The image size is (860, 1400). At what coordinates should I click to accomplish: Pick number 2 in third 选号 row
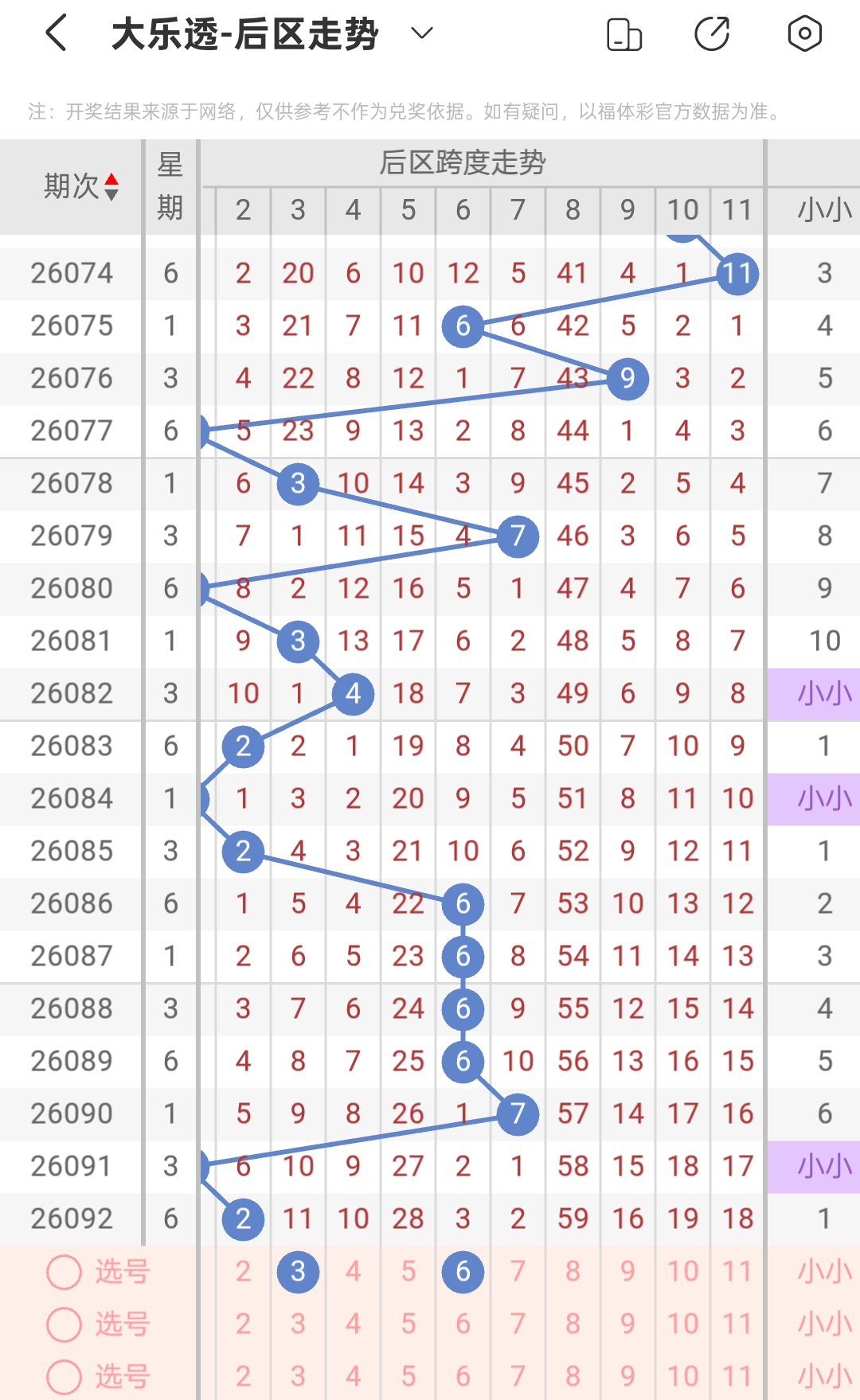pos(243,1377)
